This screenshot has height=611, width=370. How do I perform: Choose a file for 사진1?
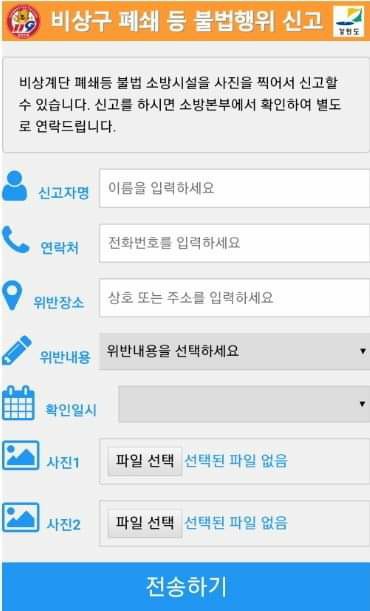click(145, 461)
